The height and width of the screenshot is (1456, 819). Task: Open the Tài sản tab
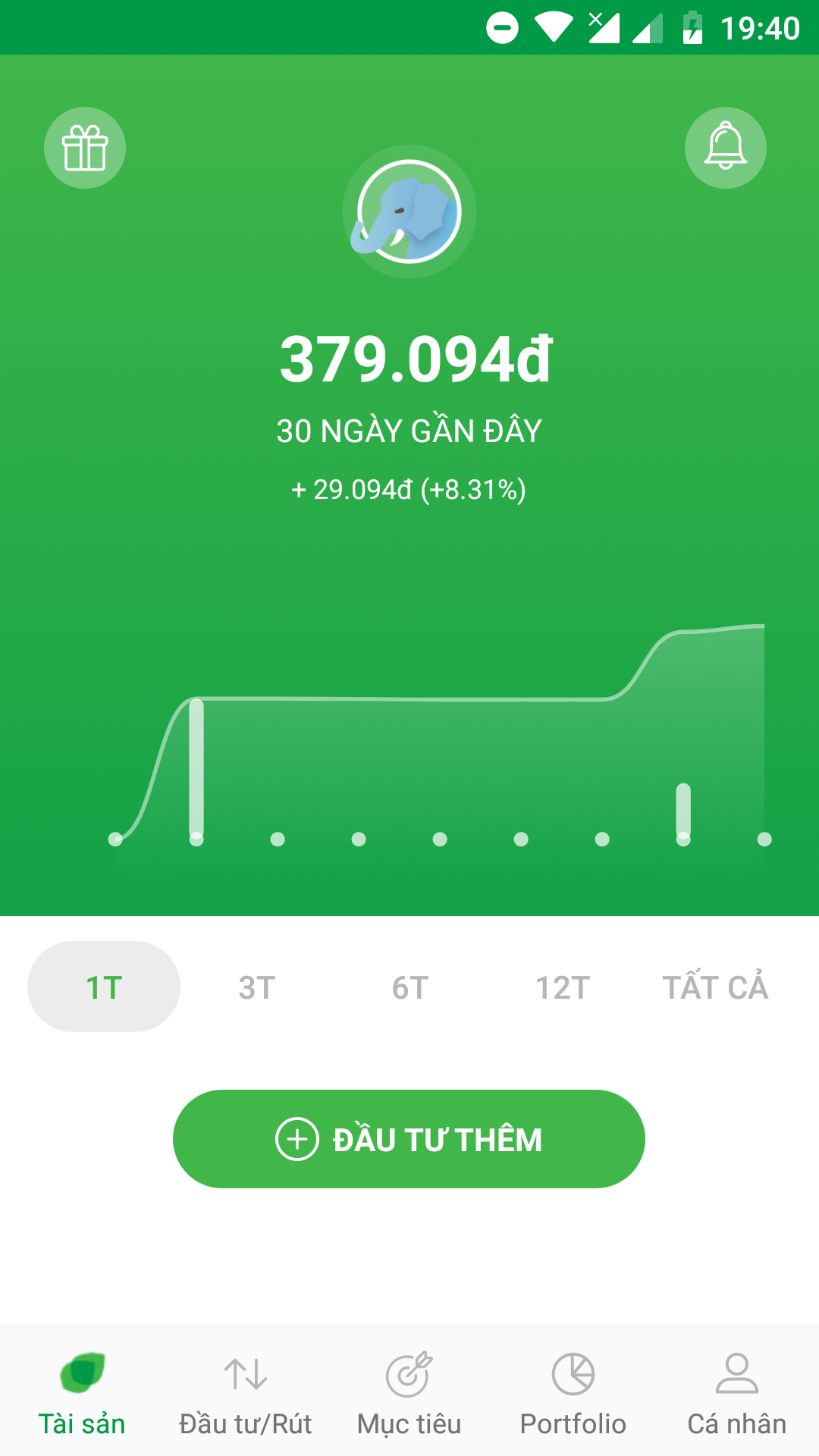click(82, 1392)
